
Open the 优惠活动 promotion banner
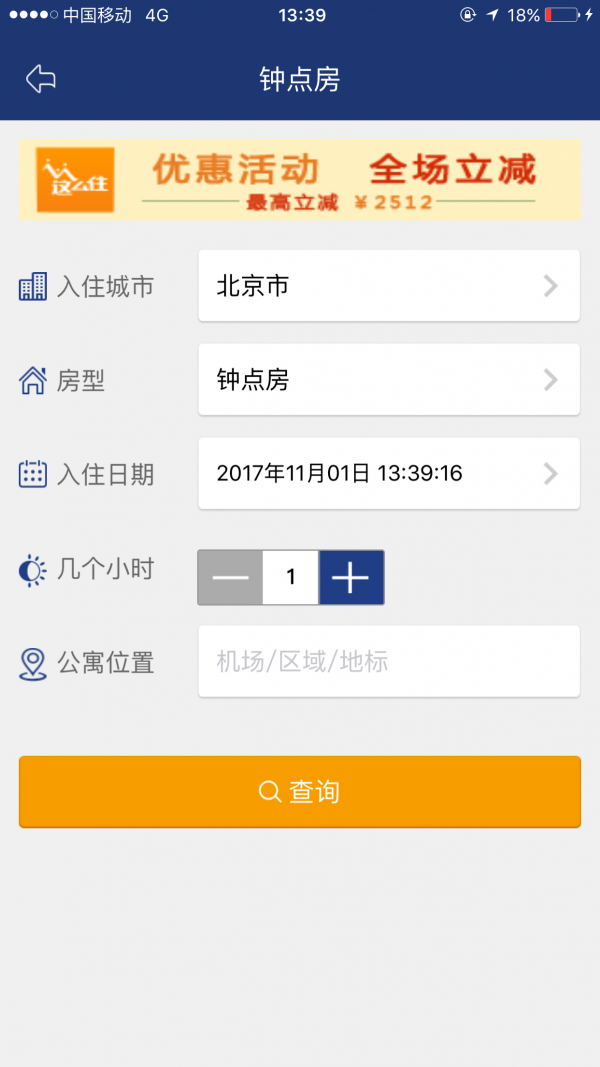point(300,180)
